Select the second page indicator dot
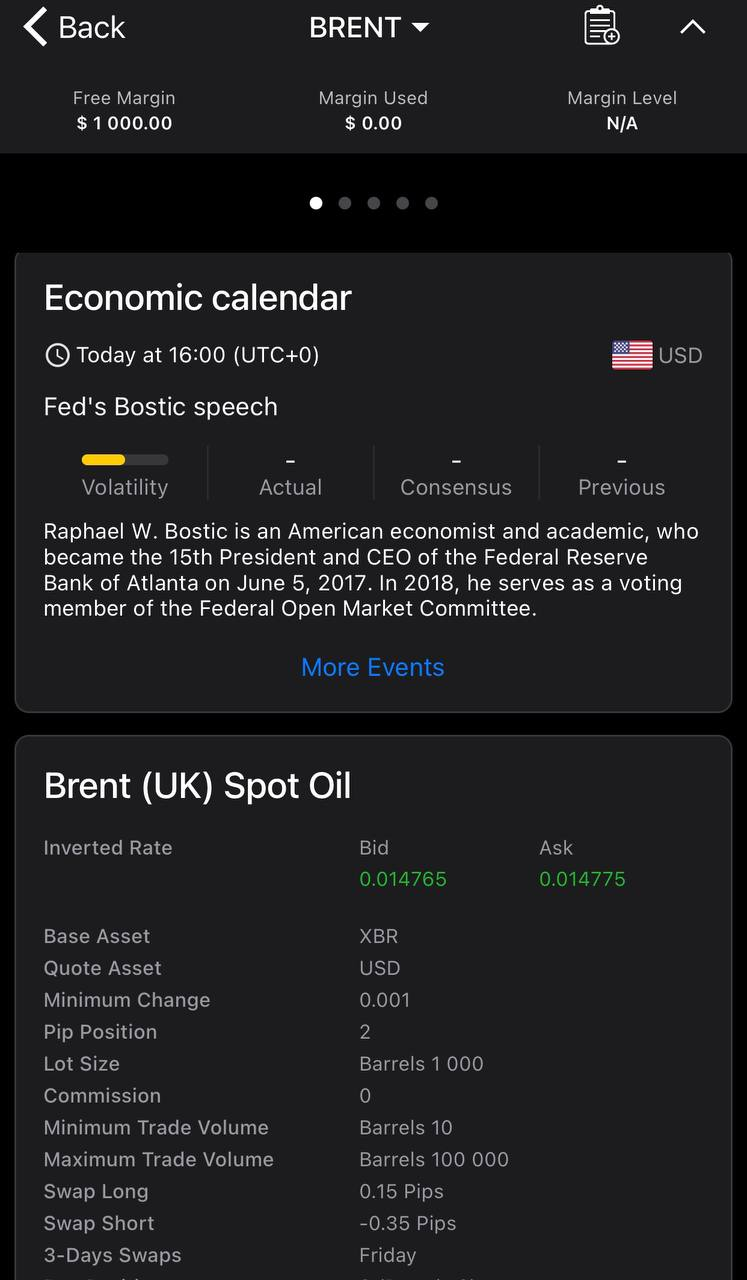This screenshot has width=747, height=1280. tap(345, 203)
